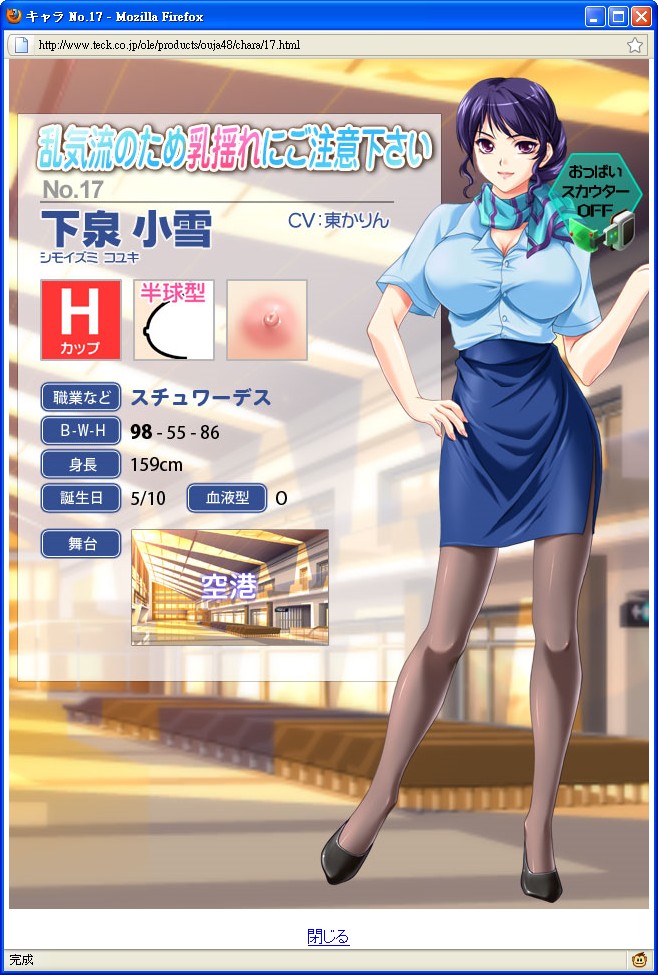Viewport: 658px width, 975px height.
Task: Minimize the browser window
Action: [596, 16]
